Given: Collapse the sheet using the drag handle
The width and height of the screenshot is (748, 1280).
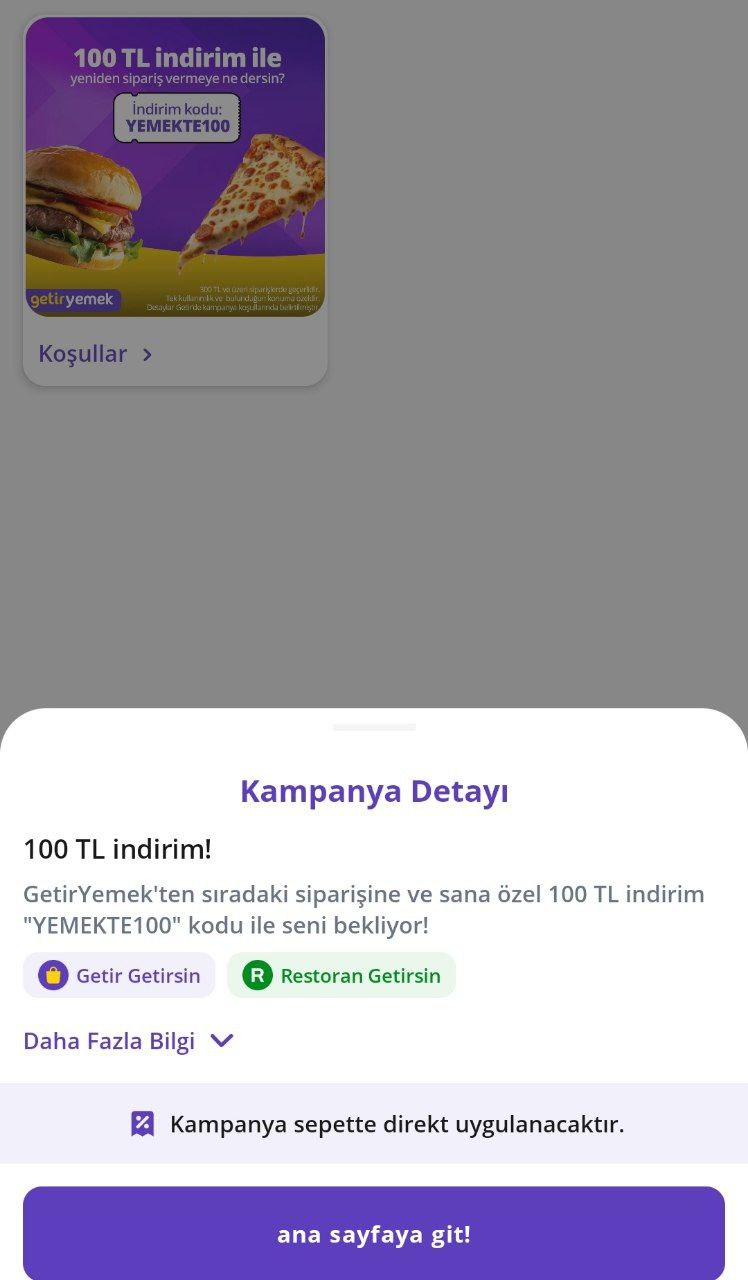Looking at the screenshot, I should pos(374,728).
